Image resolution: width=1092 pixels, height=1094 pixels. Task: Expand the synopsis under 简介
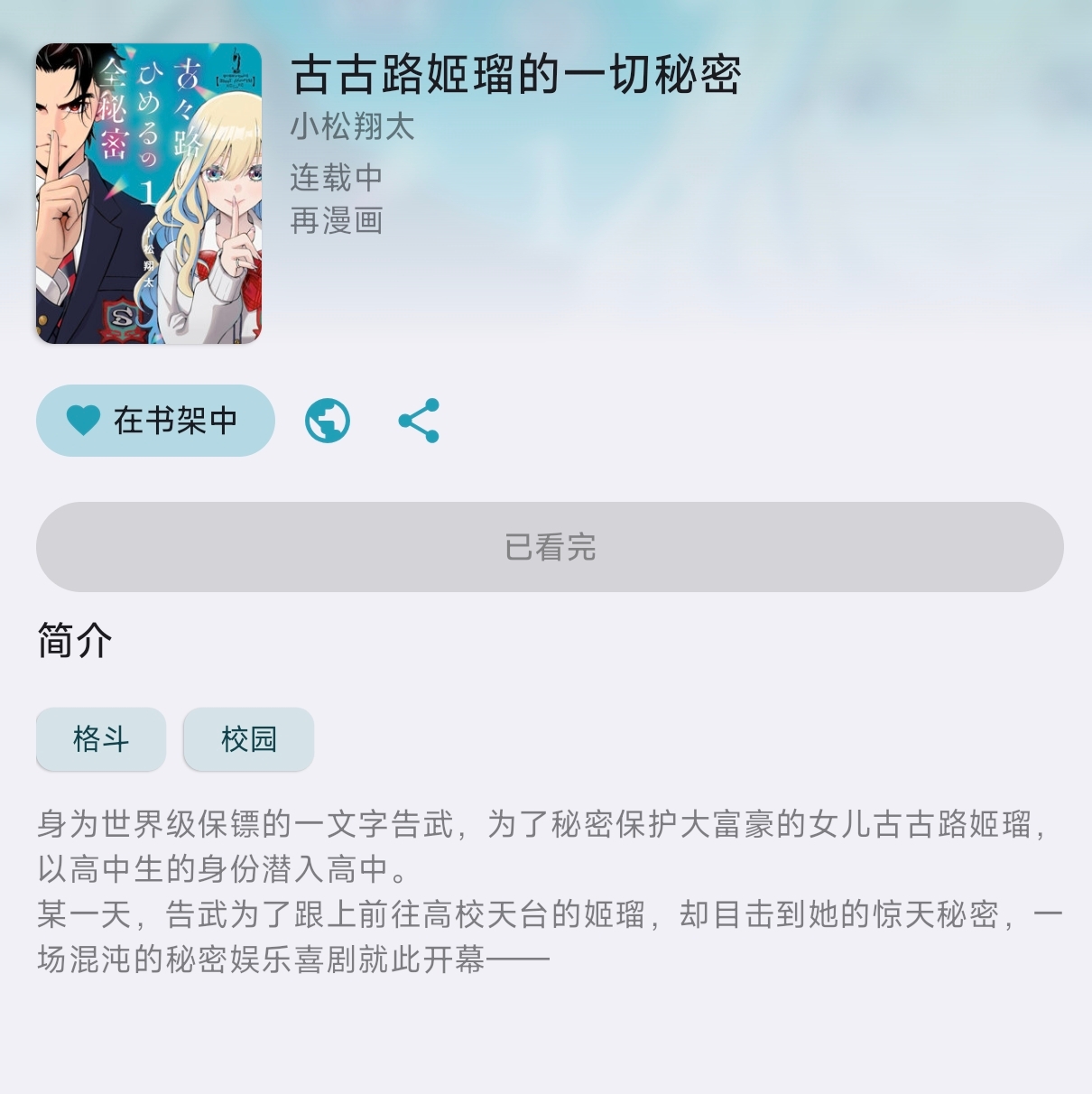coord(541,891)
